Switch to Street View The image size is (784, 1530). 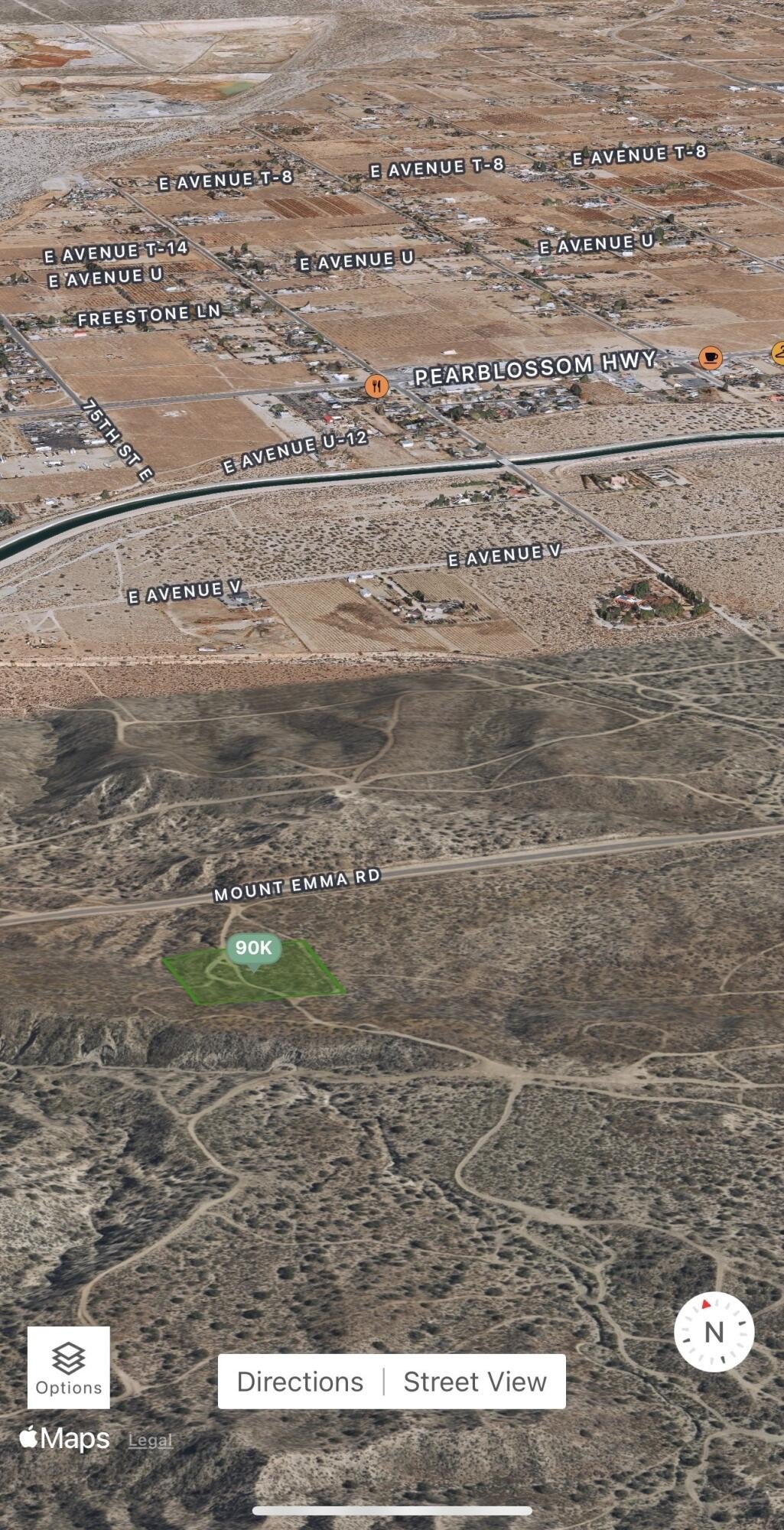474,1382
